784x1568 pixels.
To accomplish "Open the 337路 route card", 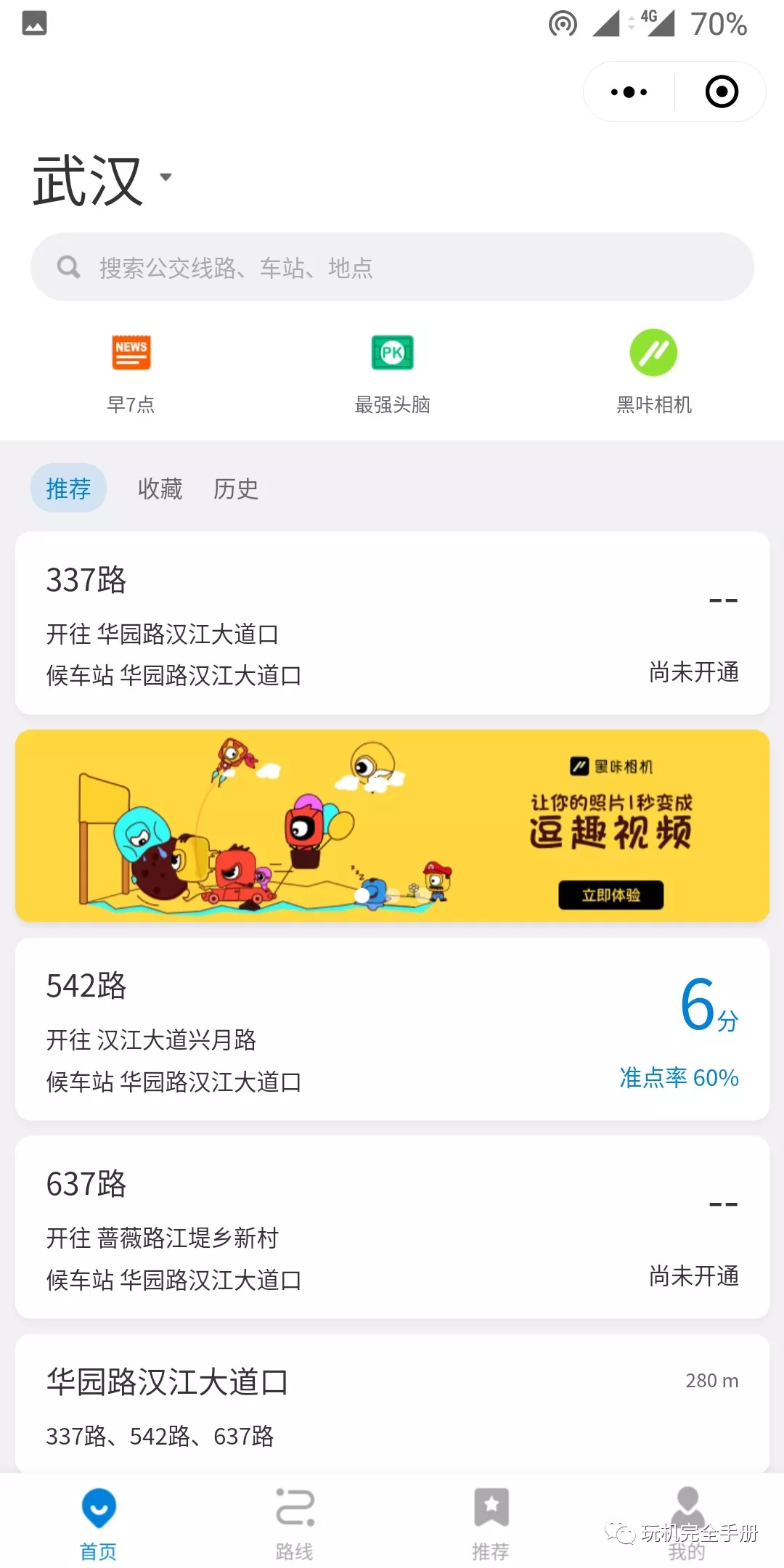I will click(x=392, y=624).
